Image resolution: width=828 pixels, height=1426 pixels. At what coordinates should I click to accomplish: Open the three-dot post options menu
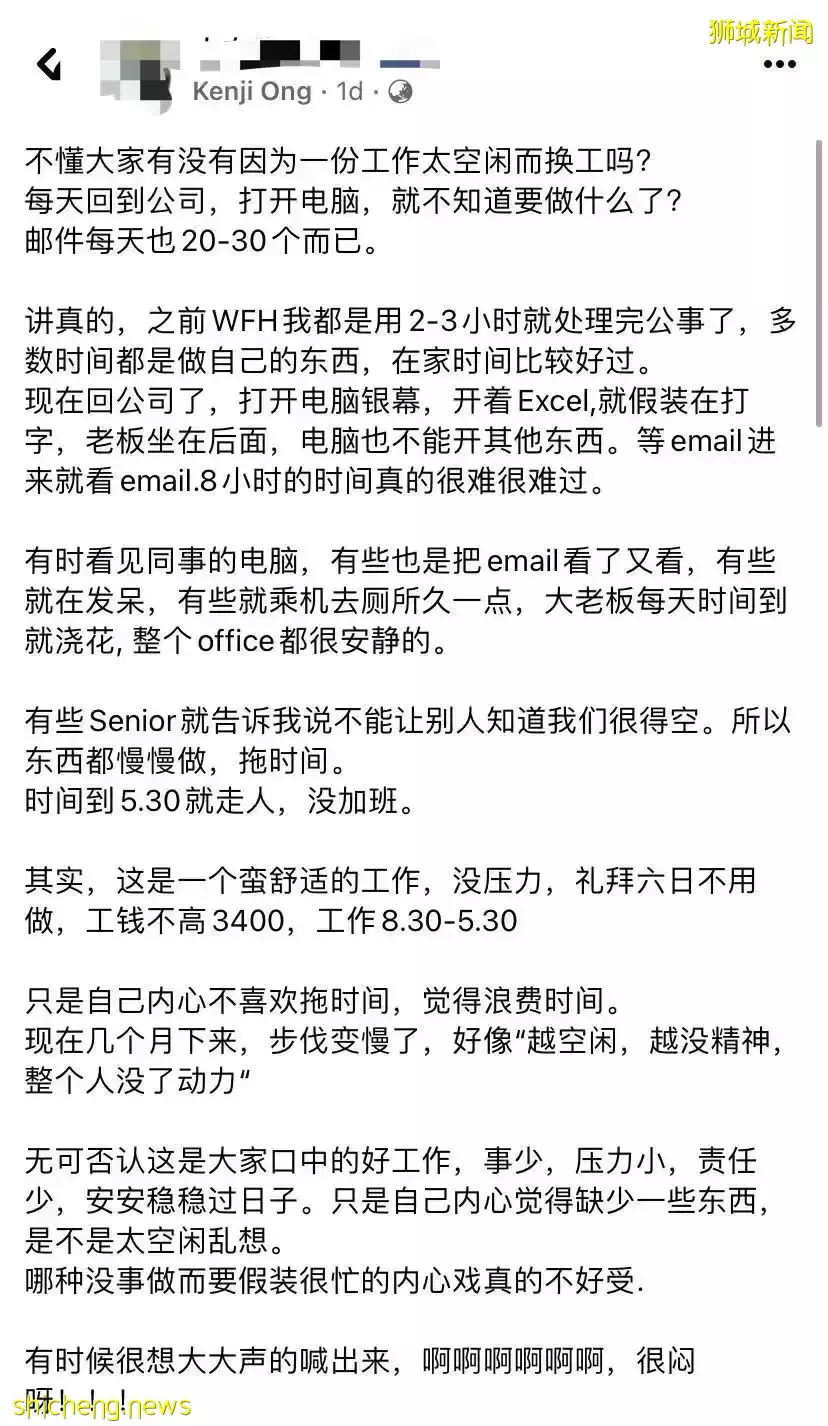click(779, 64)
